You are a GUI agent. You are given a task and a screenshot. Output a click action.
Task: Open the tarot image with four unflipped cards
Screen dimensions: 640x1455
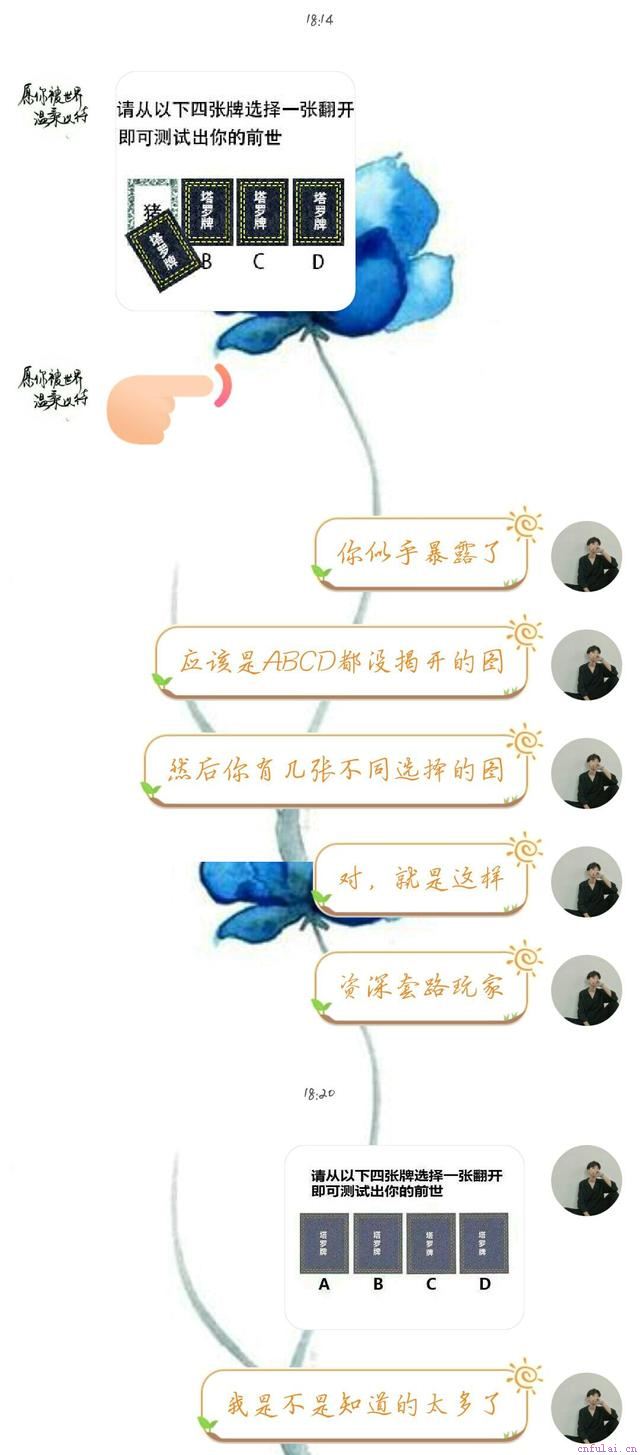(x=403, y=1236)
